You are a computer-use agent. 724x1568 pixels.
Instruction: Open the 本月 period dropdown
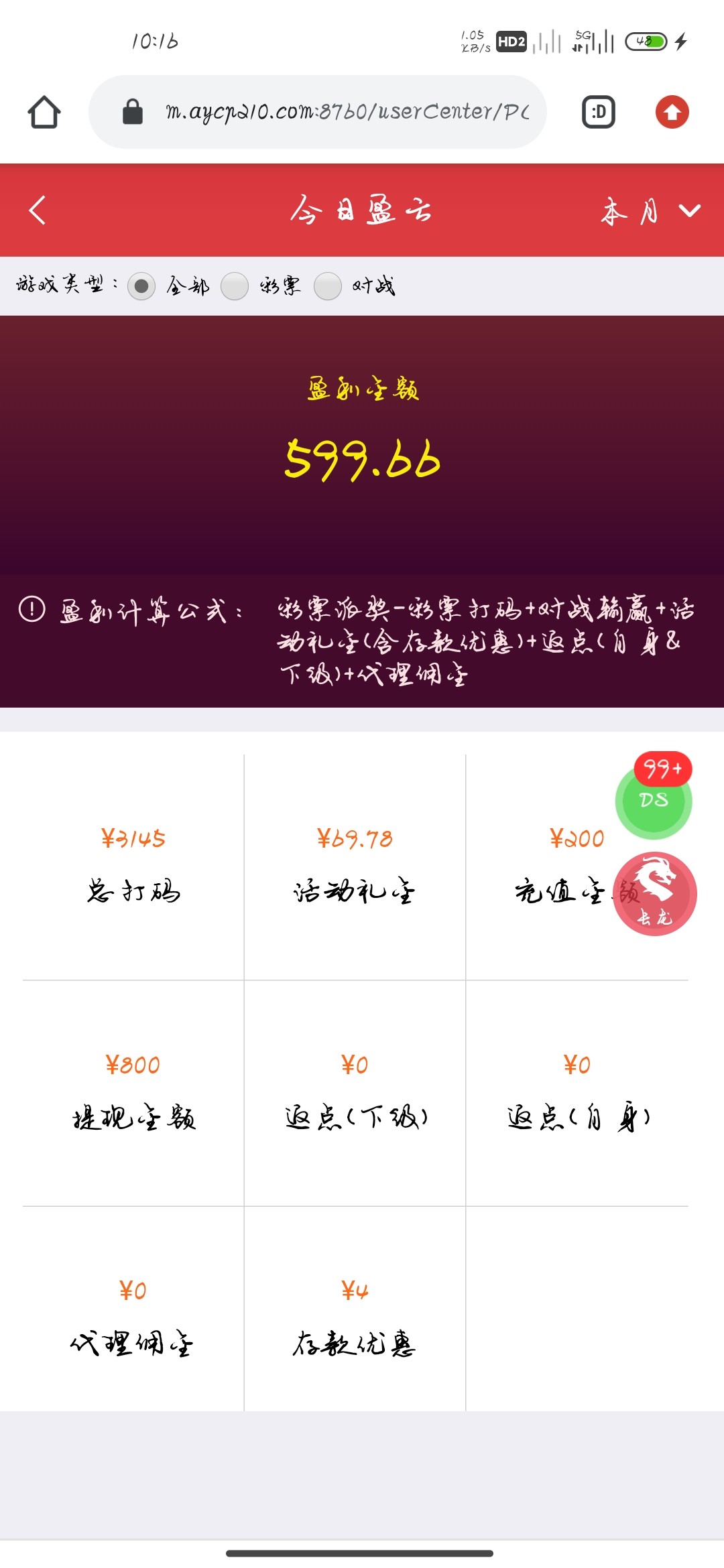pos(650,212)
